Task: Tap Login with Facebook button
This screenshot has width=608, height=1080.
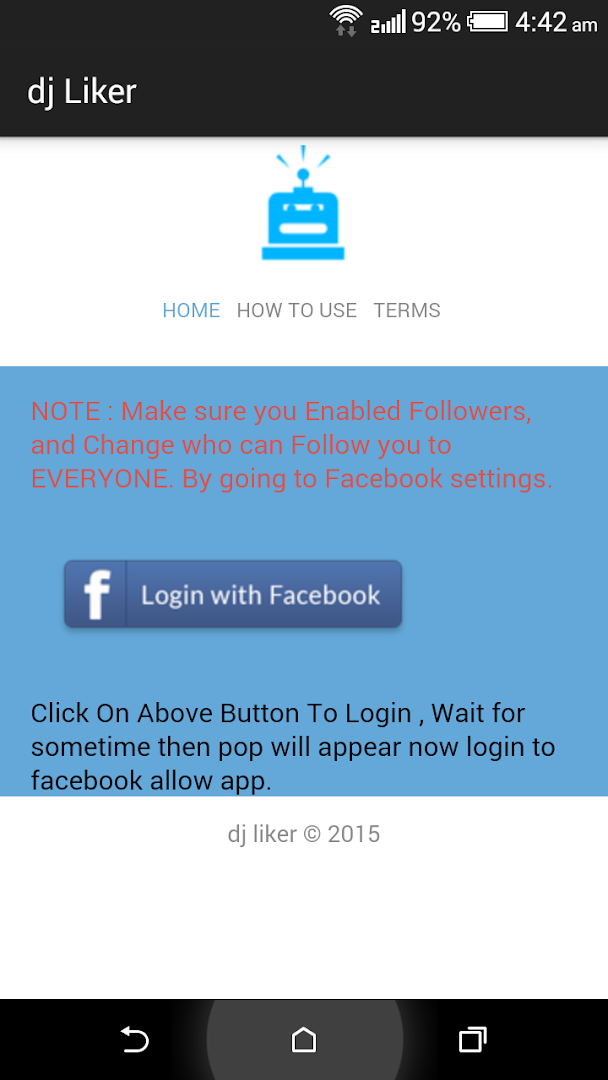Action: tap(233, 595)
